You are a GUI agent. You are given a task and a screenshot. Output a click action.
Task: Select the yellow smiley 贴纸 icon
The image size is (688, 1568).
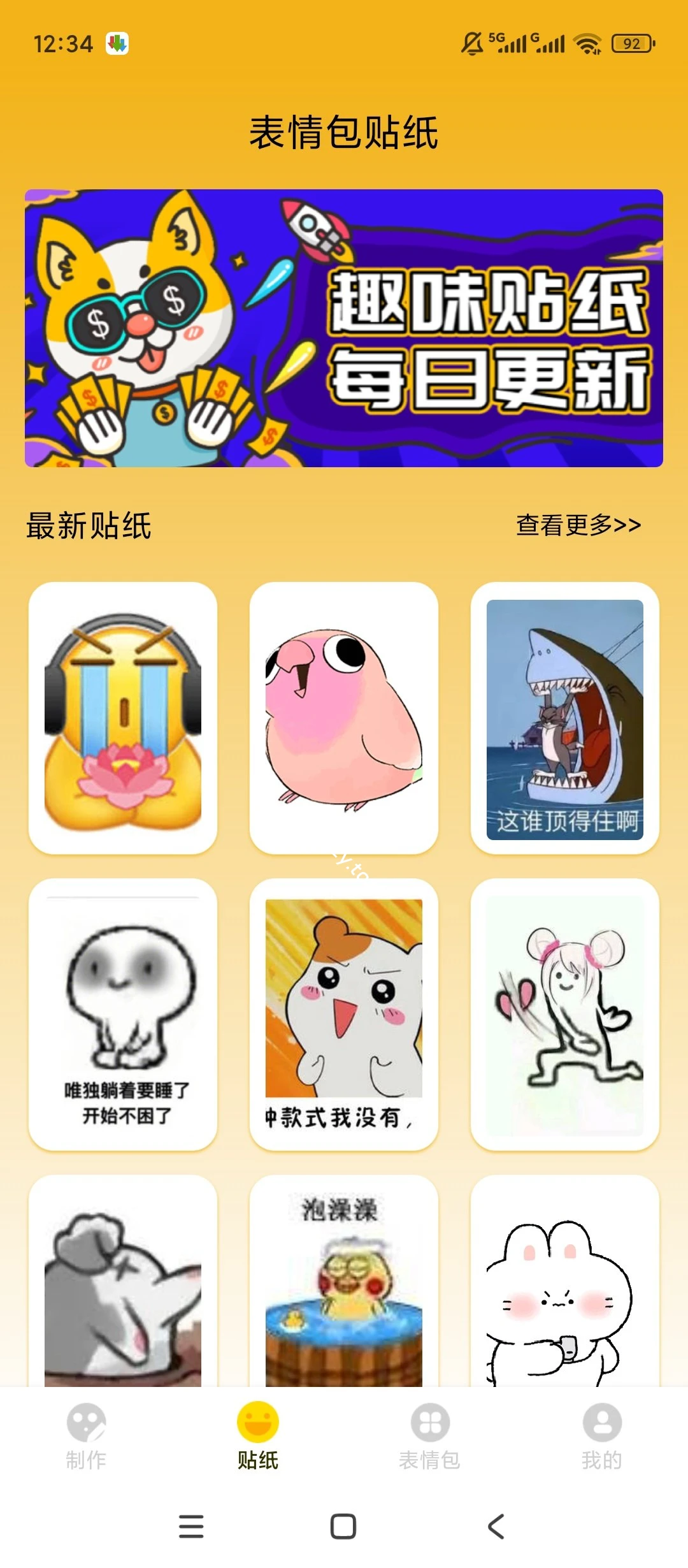(258, 1421)
